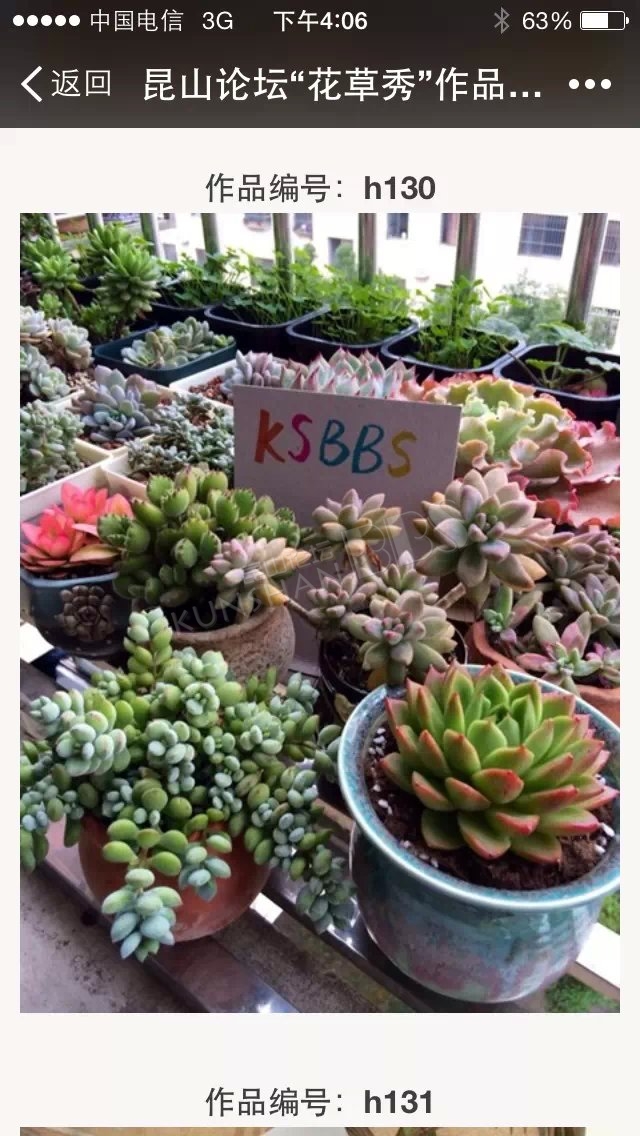Go back with the 返回 button
Image resolution: width=640 pixels, height=1136 pixels.
tap(66, 84)
